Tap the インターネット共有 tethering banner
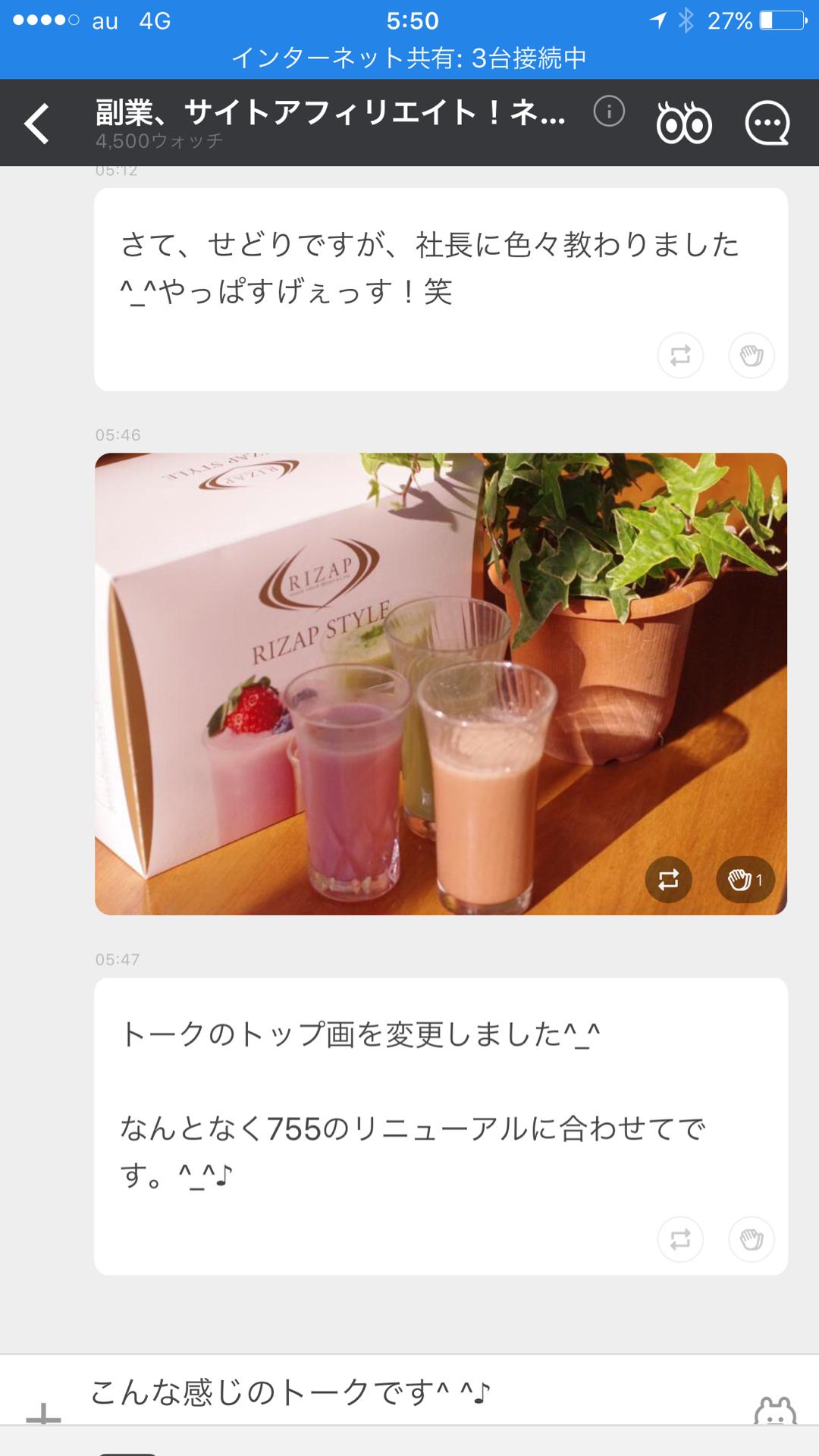 click(409, 55)
